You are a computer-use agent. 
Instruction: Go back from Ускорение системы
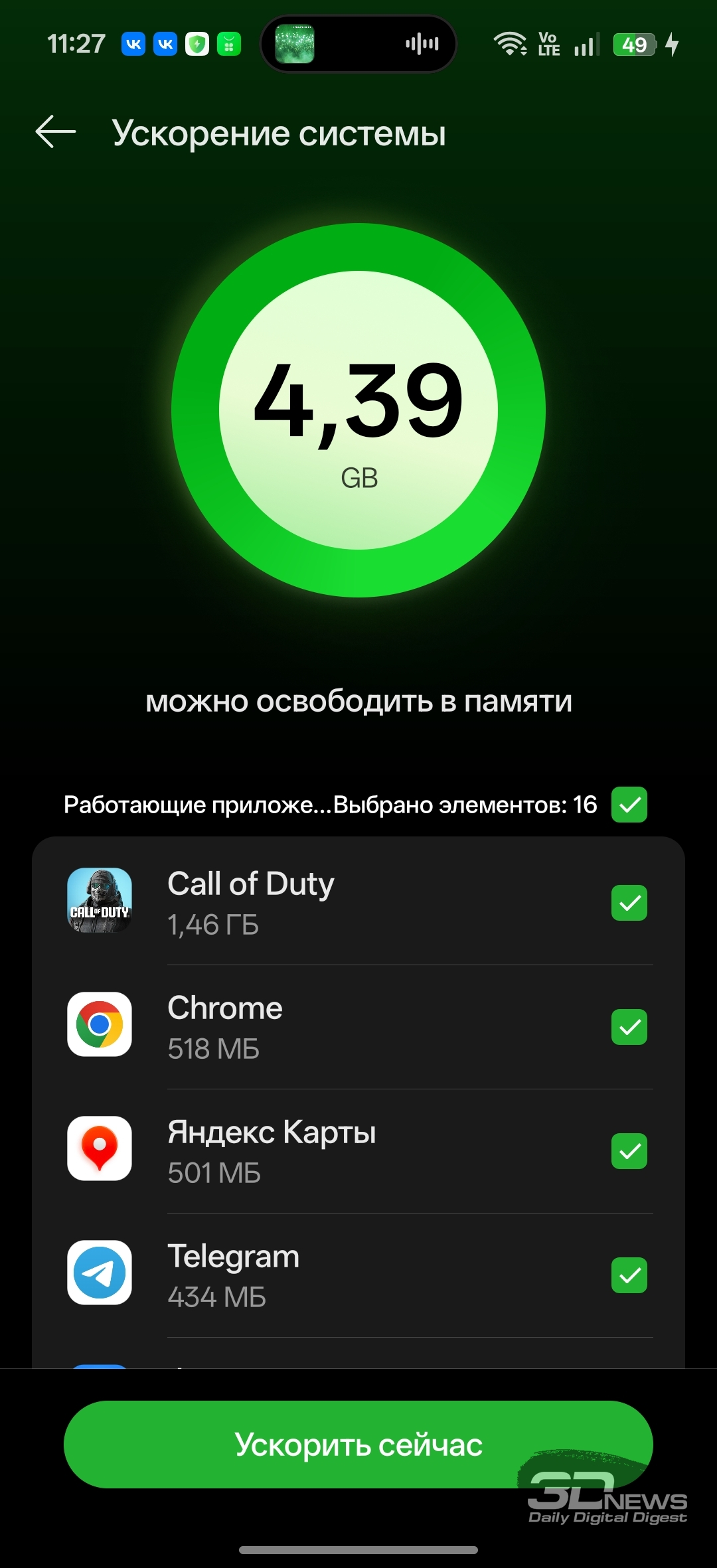point(56,131)
